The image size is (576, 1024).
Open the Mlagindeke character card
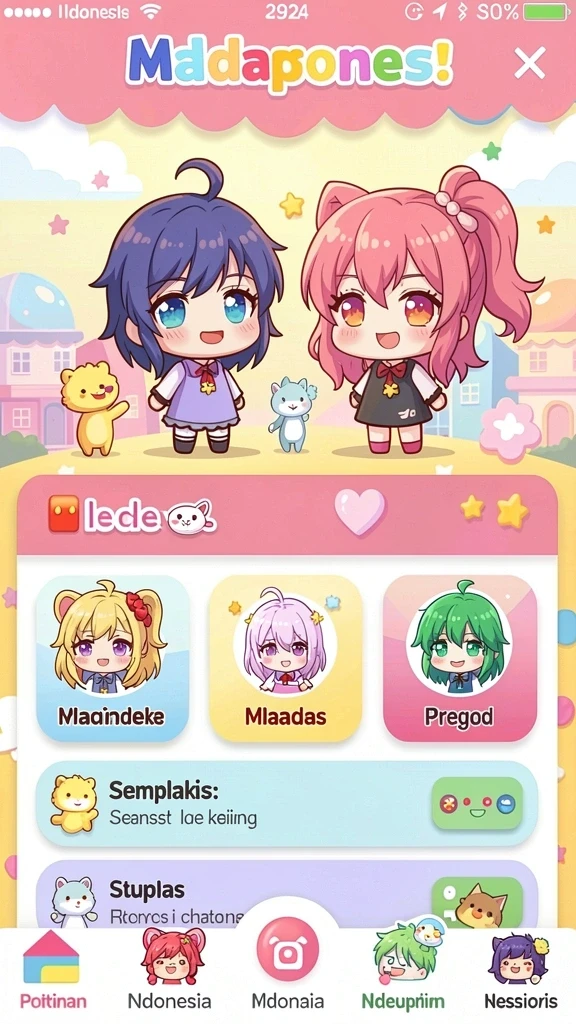pos(112,658)
